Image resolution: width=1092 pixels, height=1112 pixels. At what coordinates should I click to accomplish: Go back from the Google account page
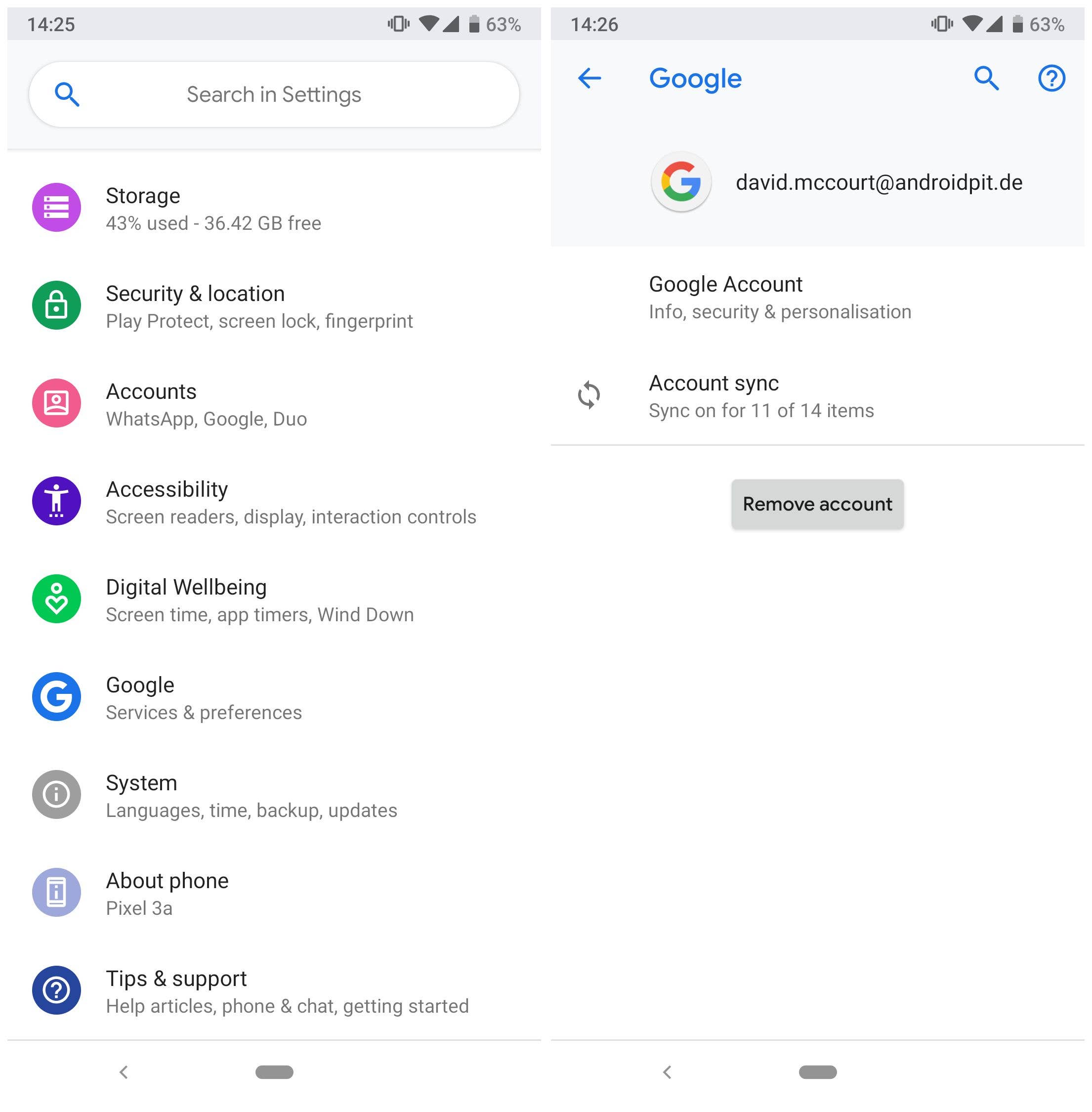589,78
